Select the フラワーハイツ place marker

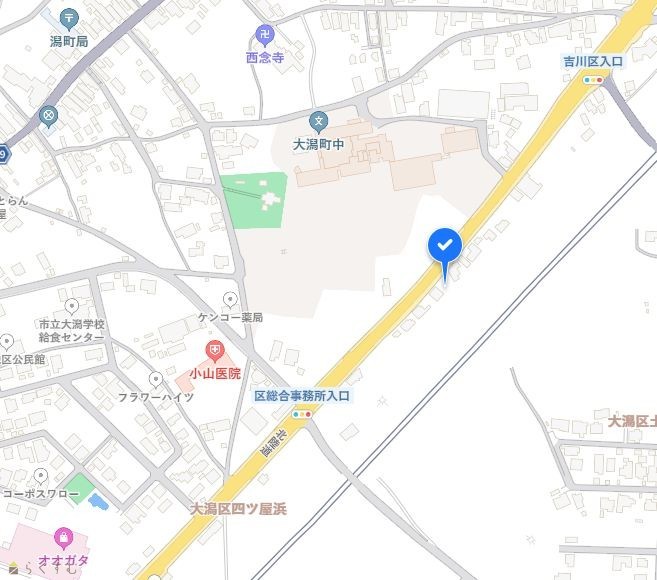[155, 379]
